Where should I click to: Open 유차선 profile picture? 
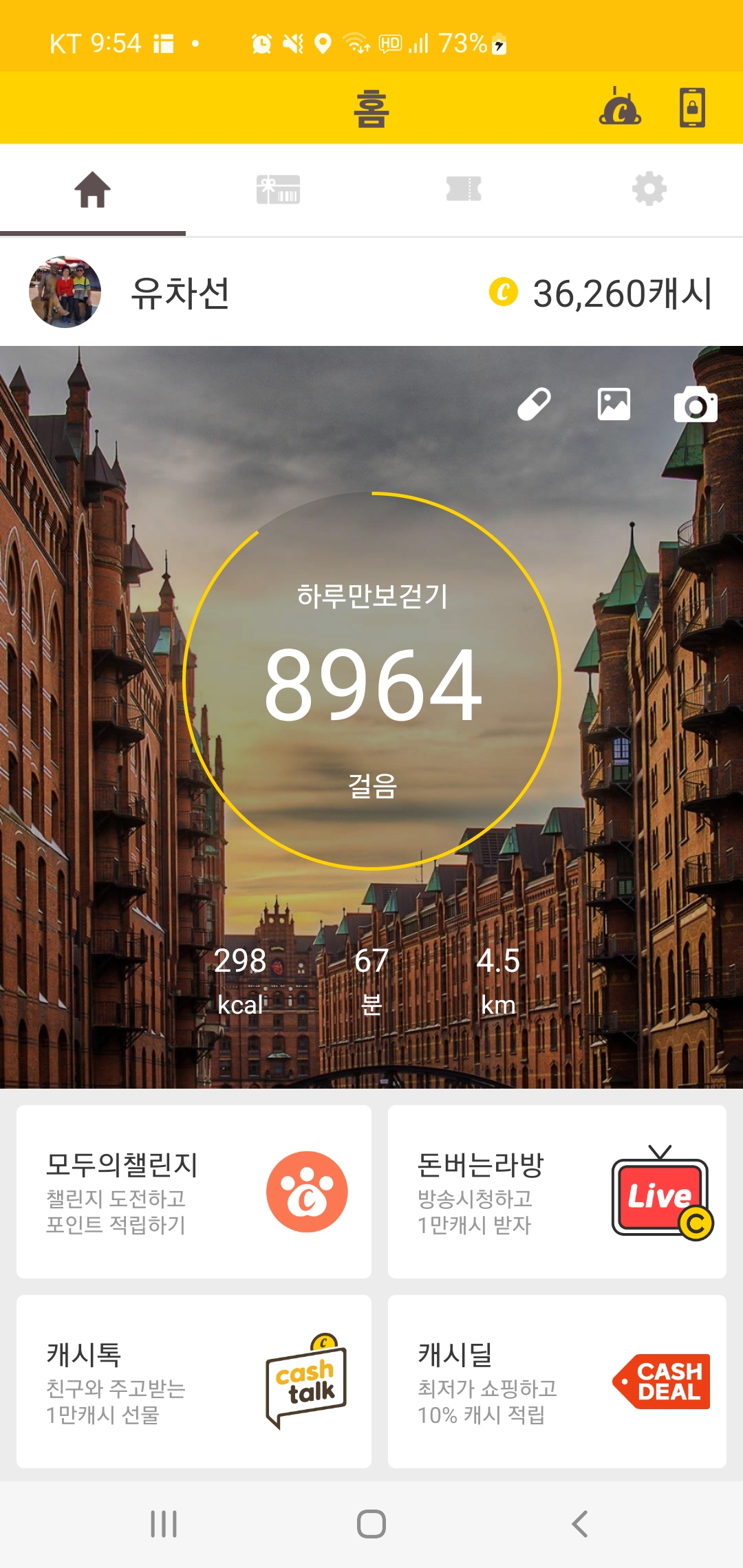coord(65,292)
